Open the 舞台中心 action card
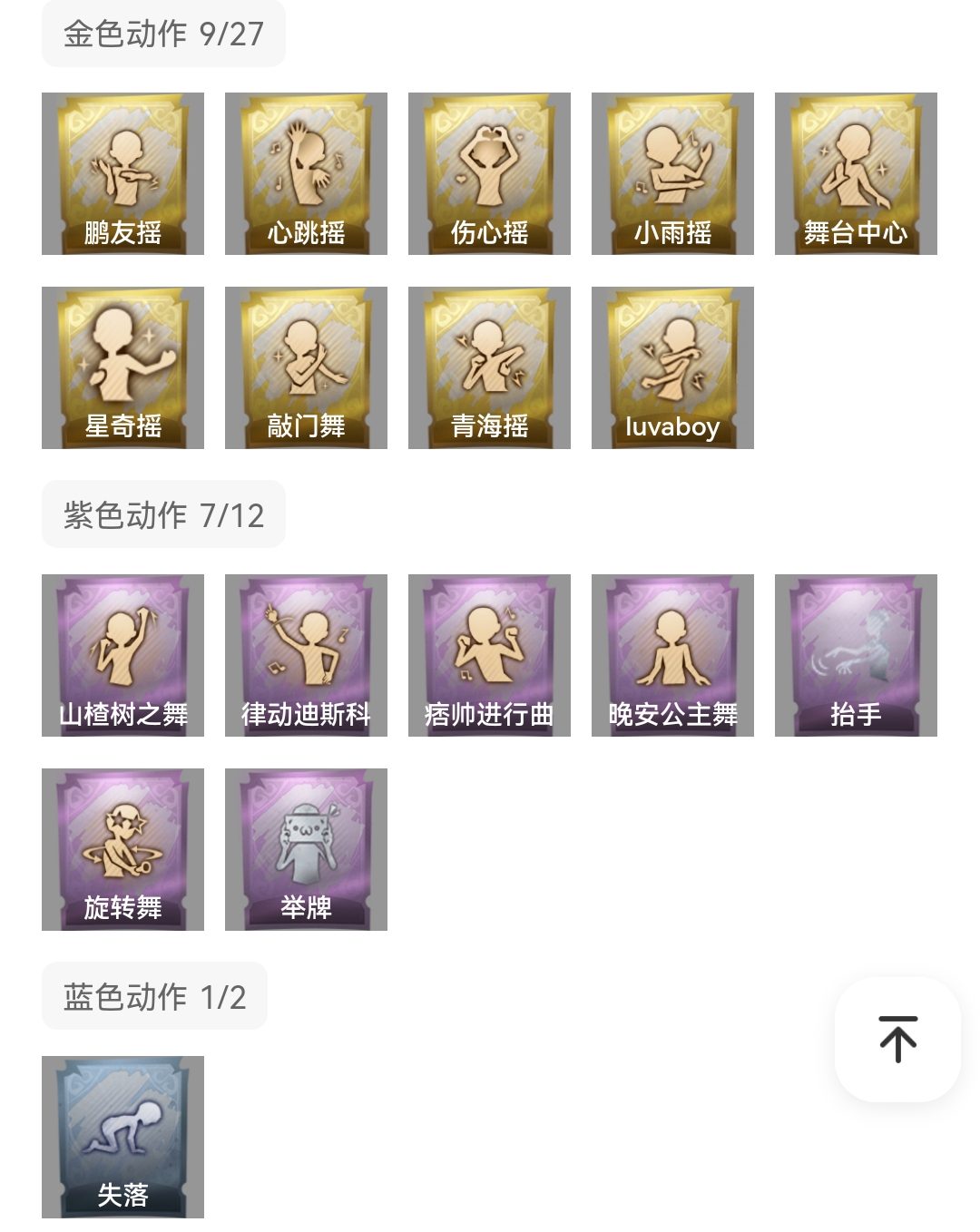 pyautogui.click(x=856, y=173)
